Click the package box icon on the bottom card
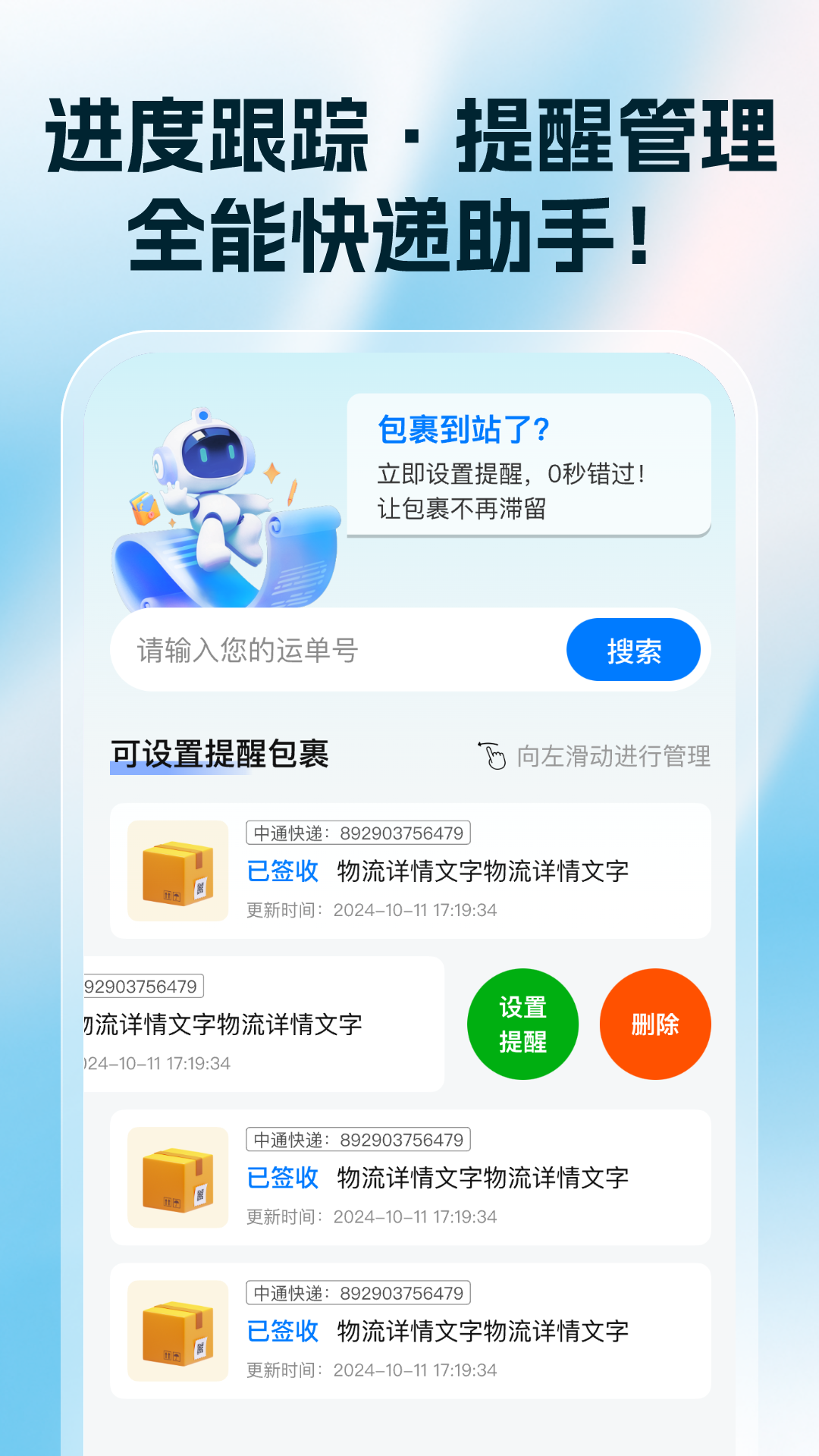Screen dimensions: 819x1456 tap(177, 1331)
